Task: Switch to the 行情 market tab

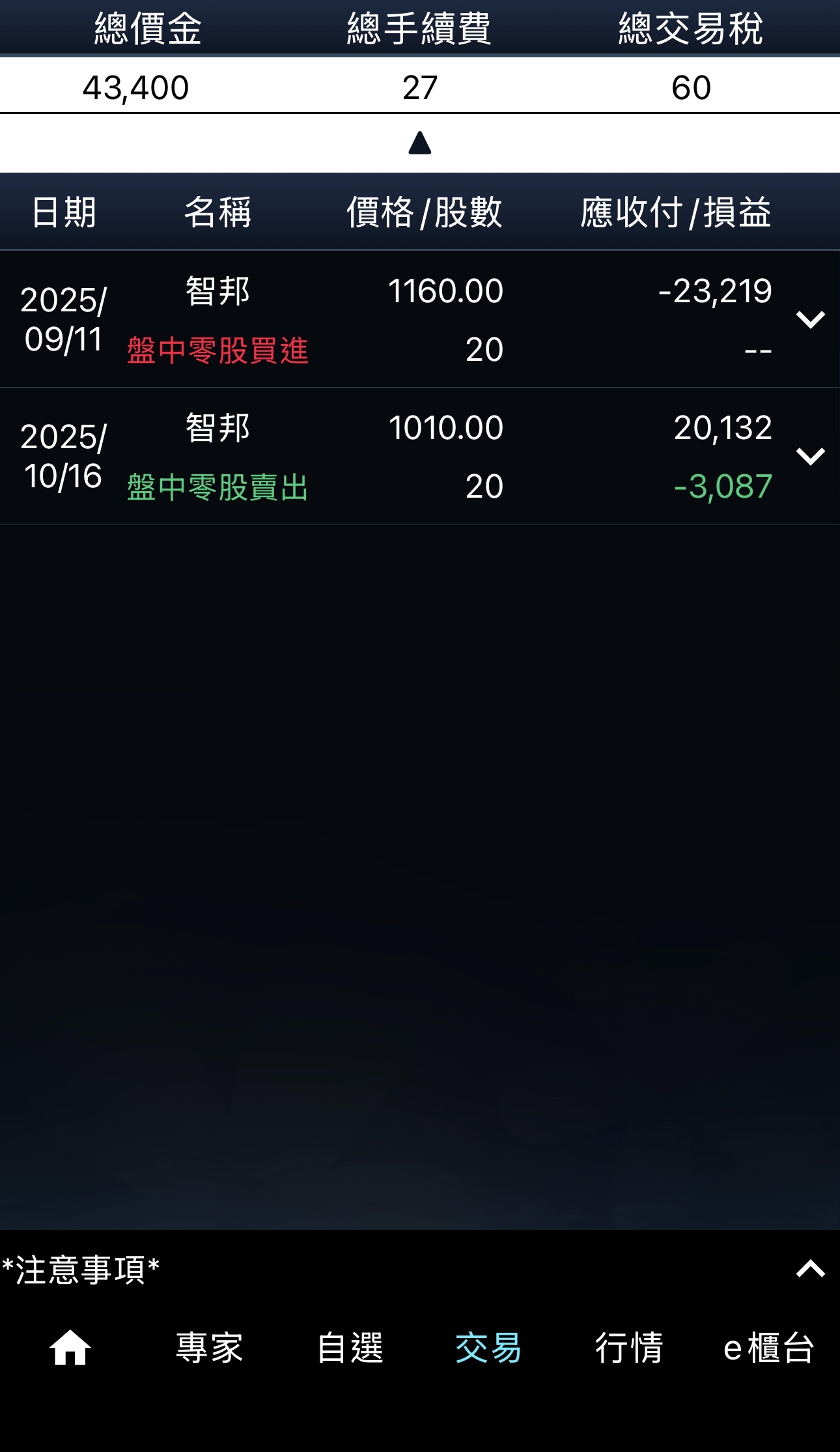Action: (628, 1347)
